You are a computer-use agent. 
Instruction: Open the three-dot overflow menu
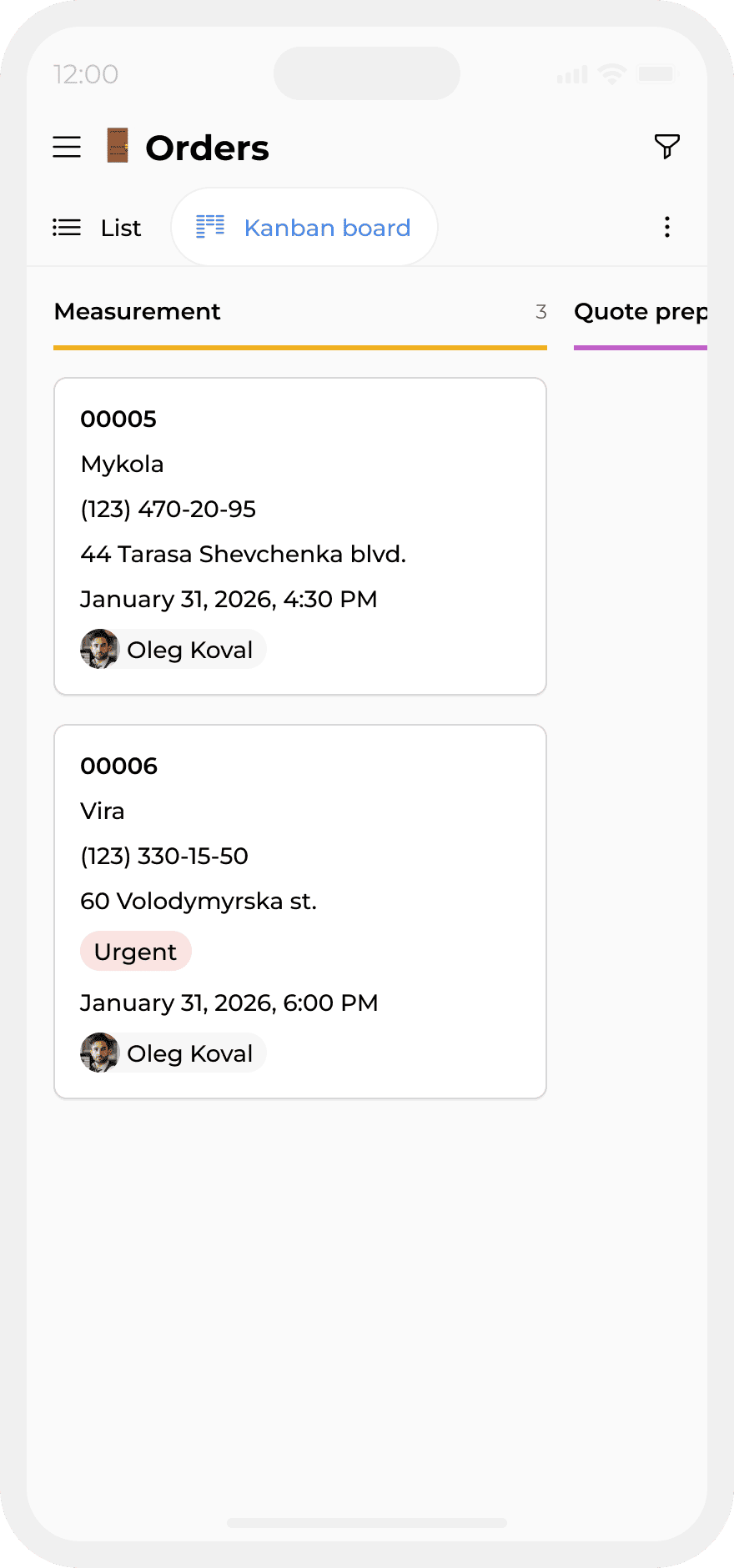[x=666, y=227]
